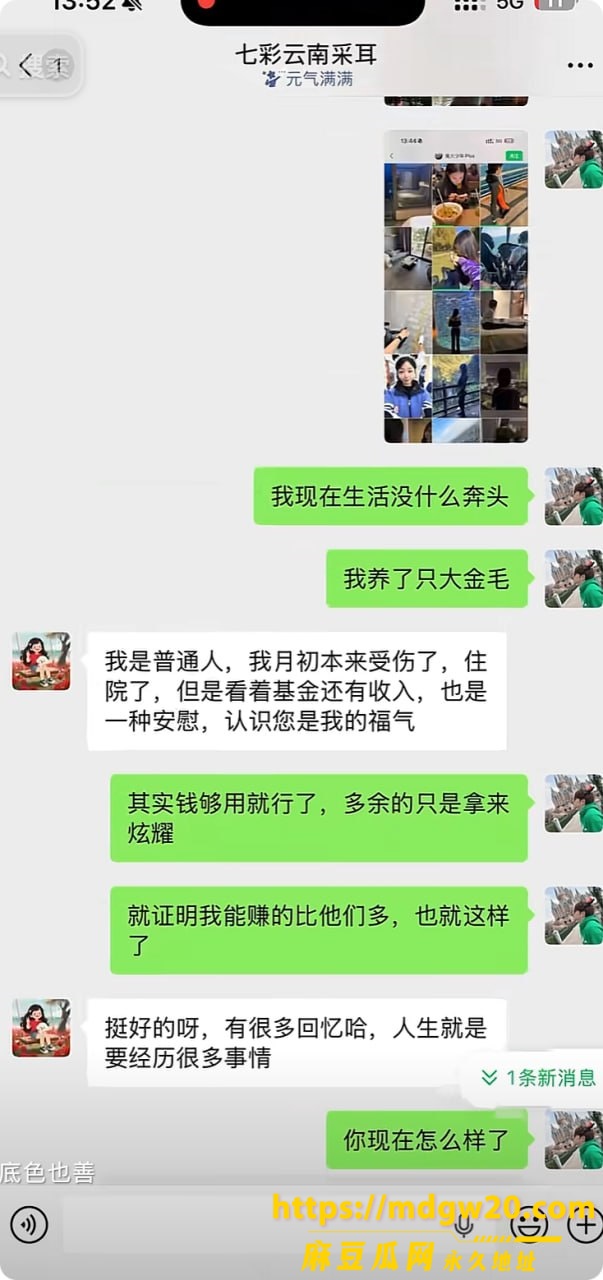The width and height of the screenshot is (603, 1280).
Task: Open avatar beside 我是普通人 message
Action: click(41, 661)
